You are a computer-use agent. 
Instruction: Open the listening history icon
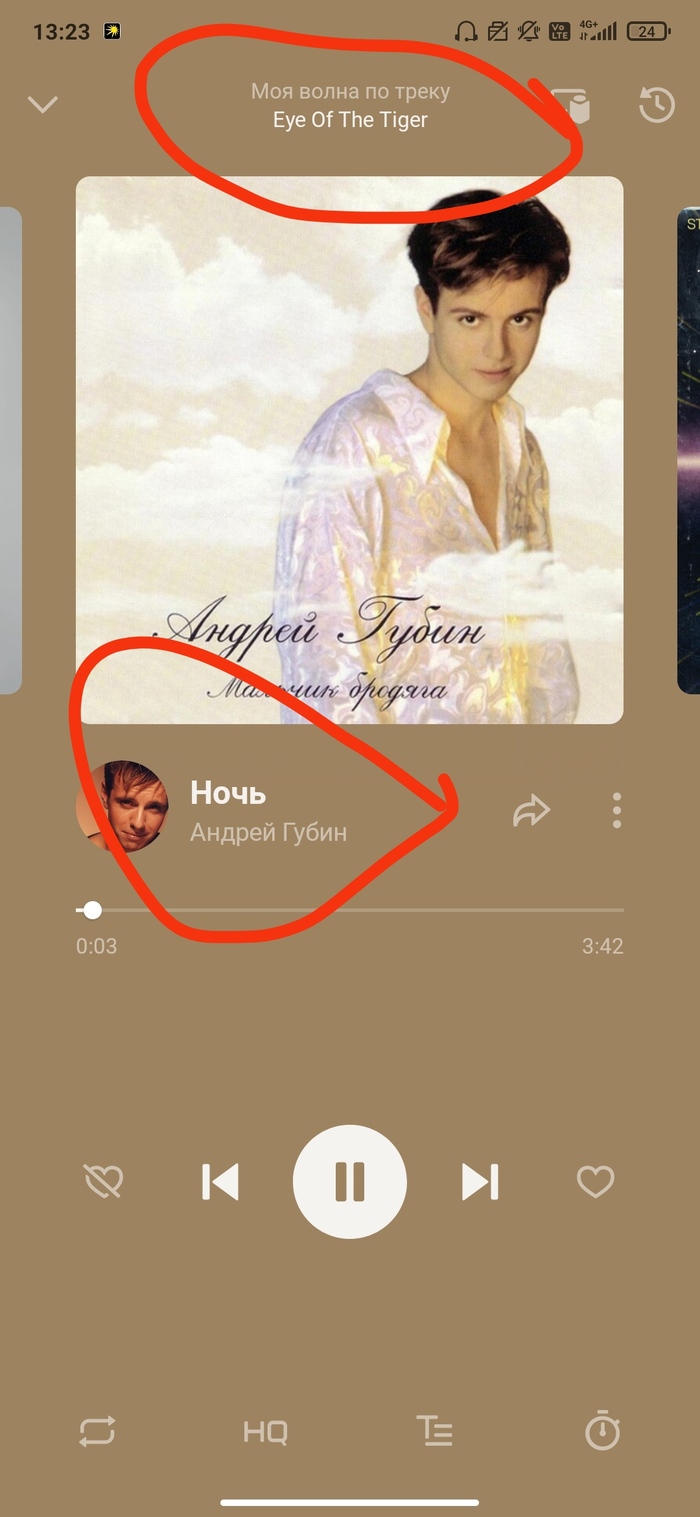click(657, 105)
